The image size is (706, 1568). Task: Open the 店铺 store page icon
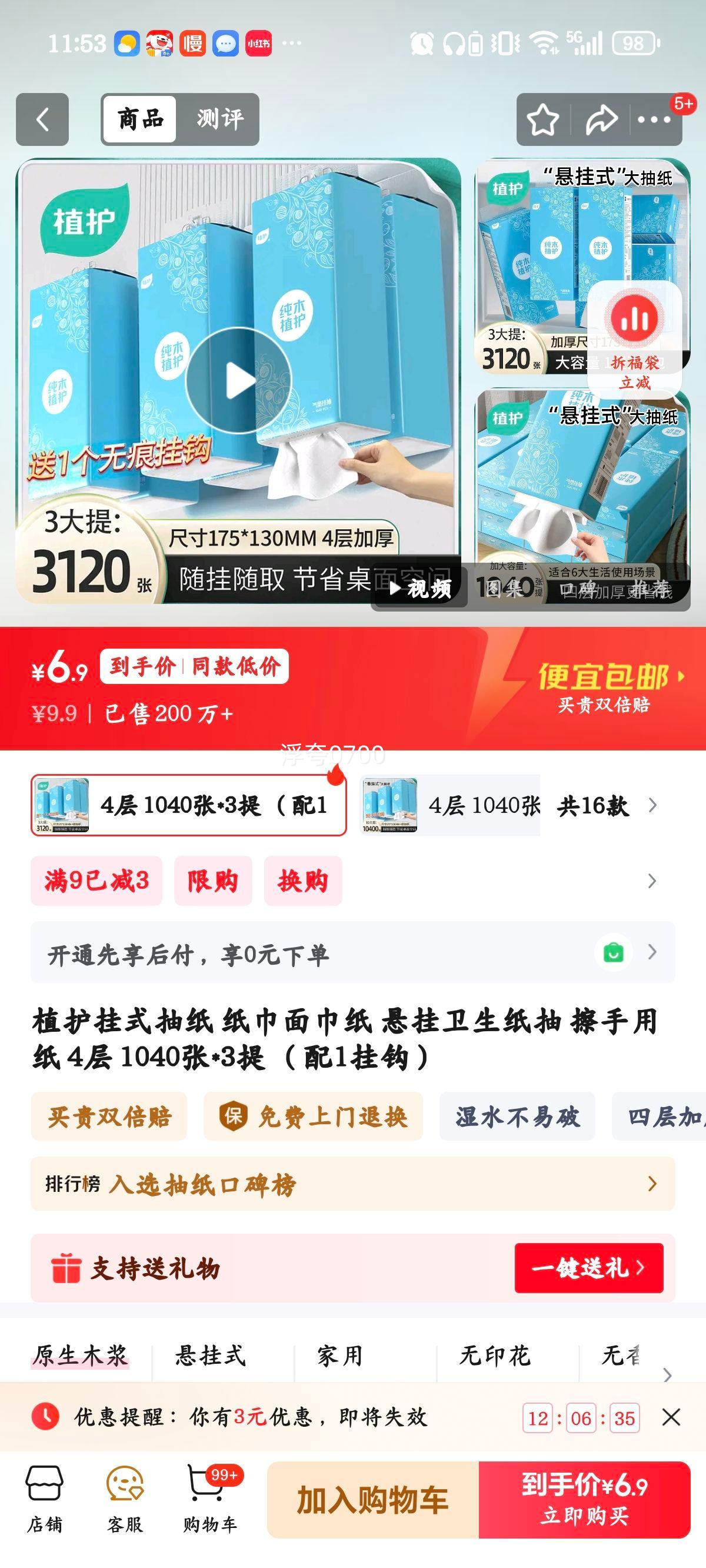click(x=48, y=1497)
